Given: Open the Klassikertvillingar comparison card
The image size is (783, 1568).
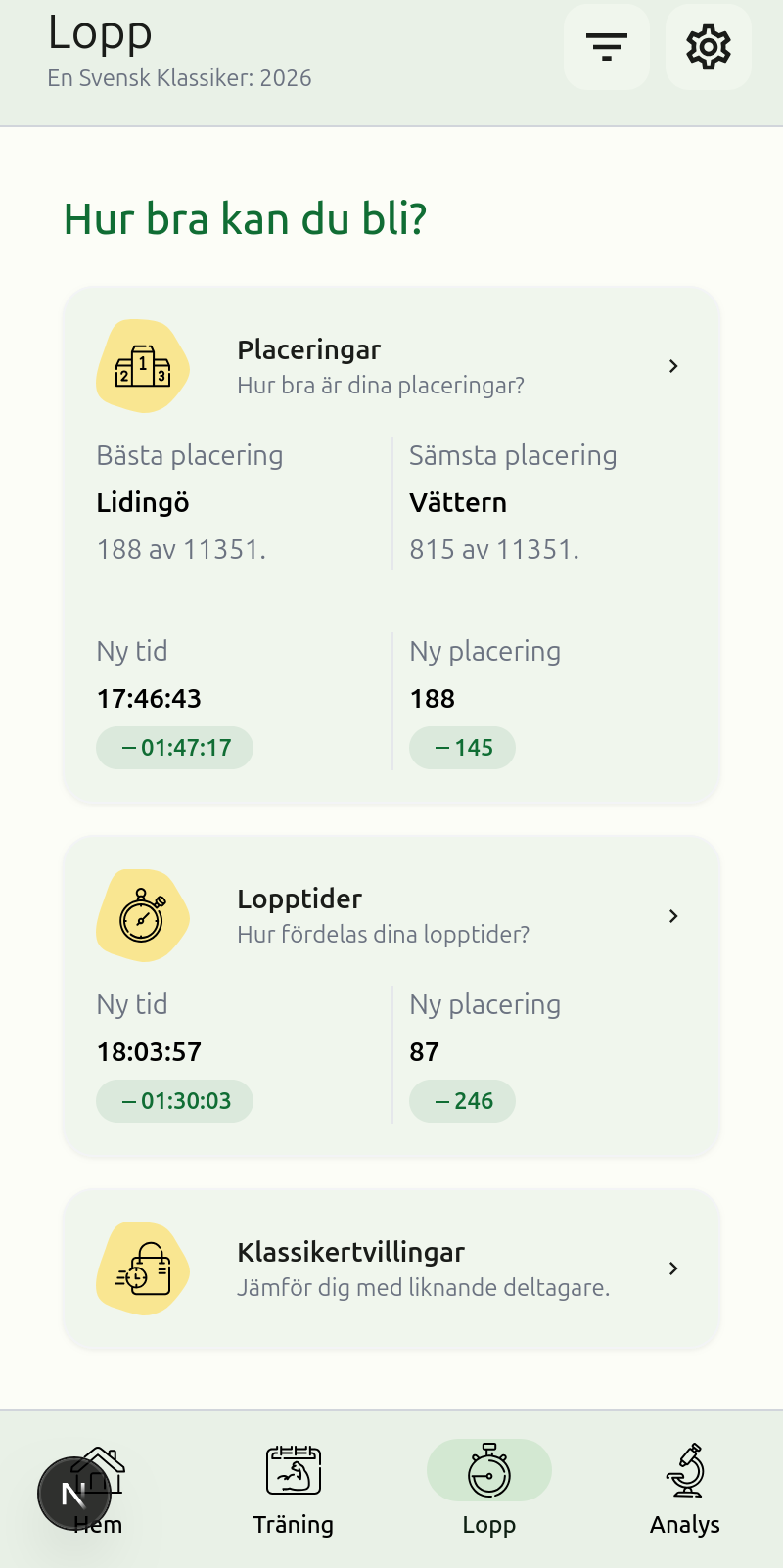Looking at the screenshot, I should 391,1268.
